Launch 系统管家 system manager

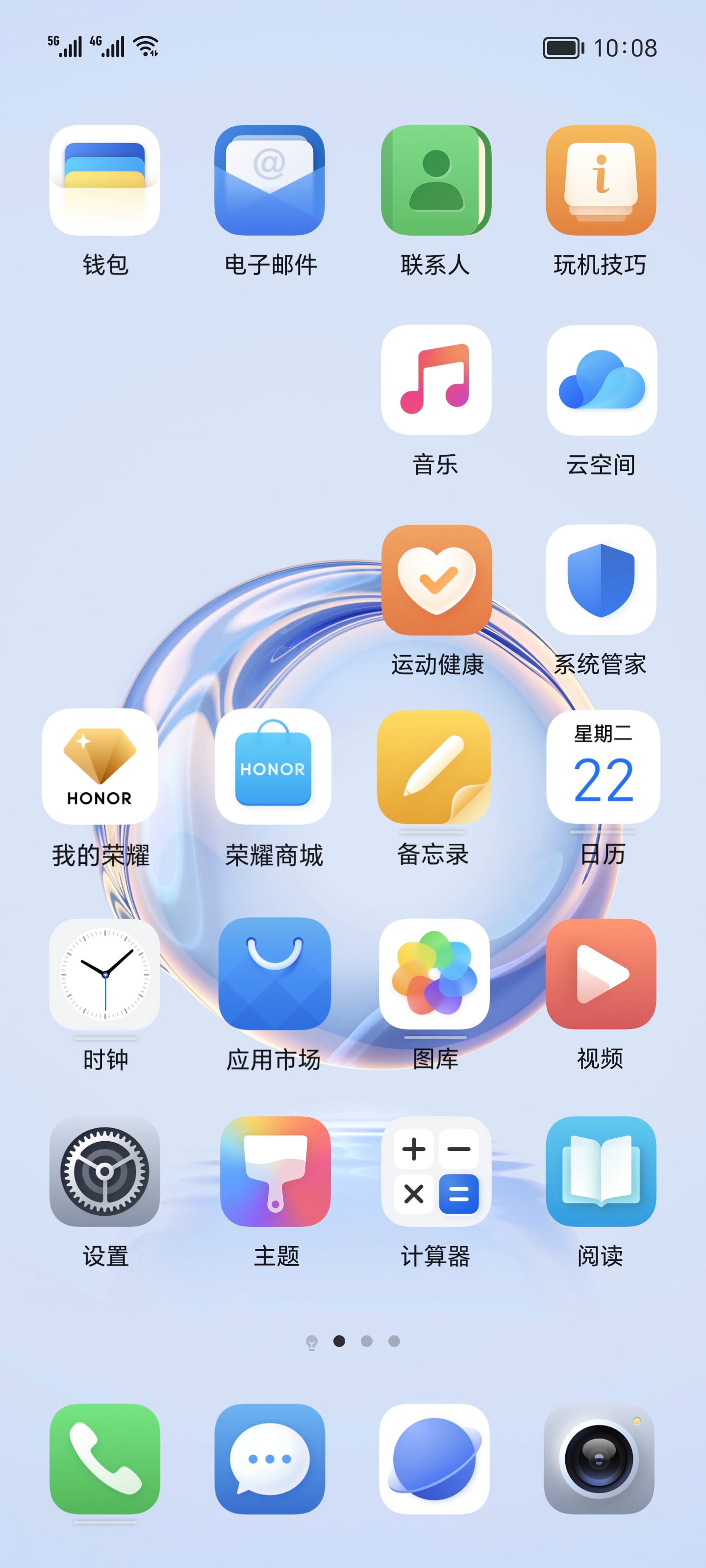point(601,580)
